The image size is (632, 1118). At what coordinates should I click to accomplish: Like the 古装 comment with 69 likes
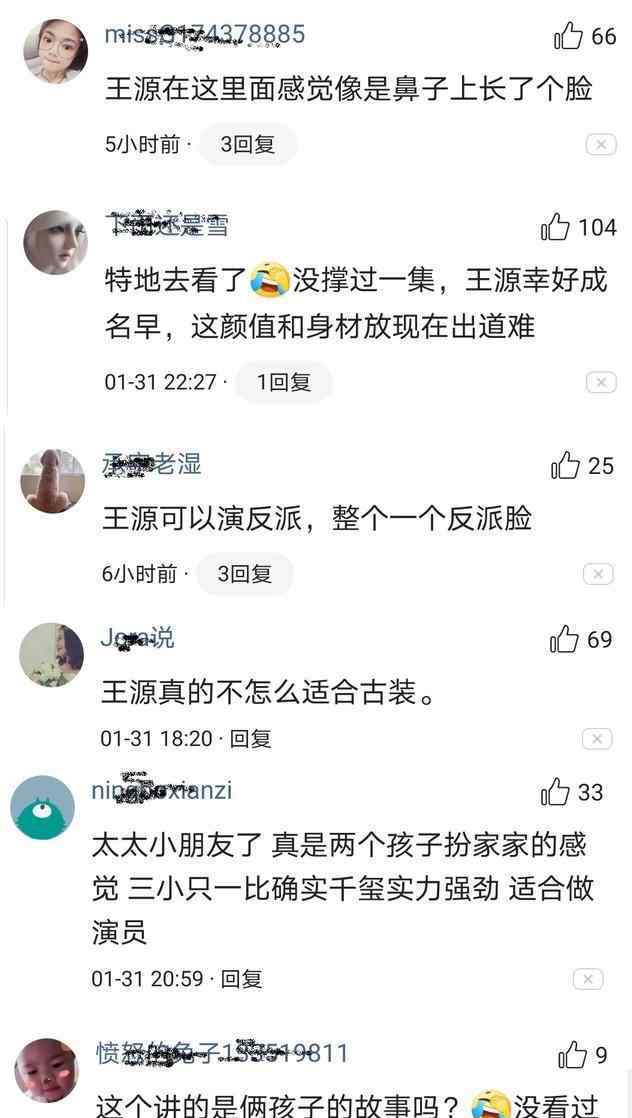[565, 640]
